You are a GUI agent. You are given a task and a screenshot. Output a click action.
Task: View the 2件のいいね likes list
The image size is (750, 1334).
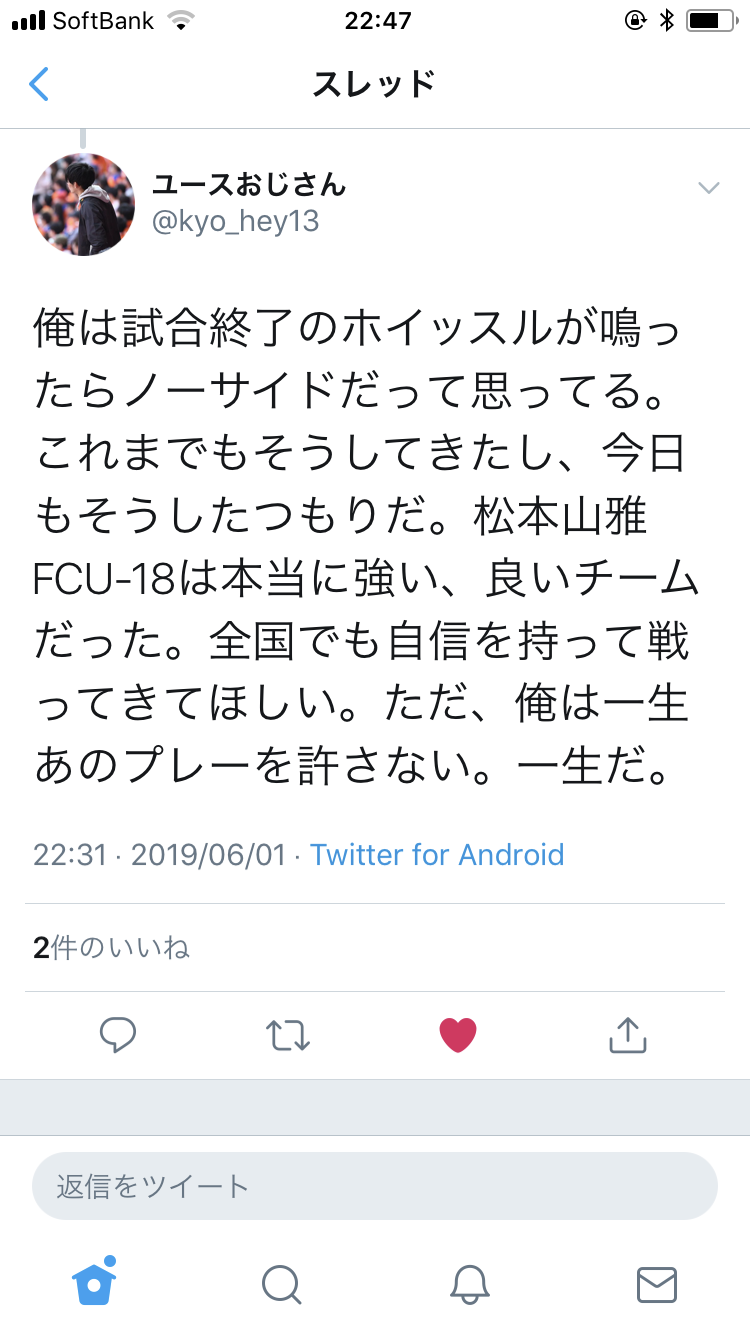pos(111,948)
